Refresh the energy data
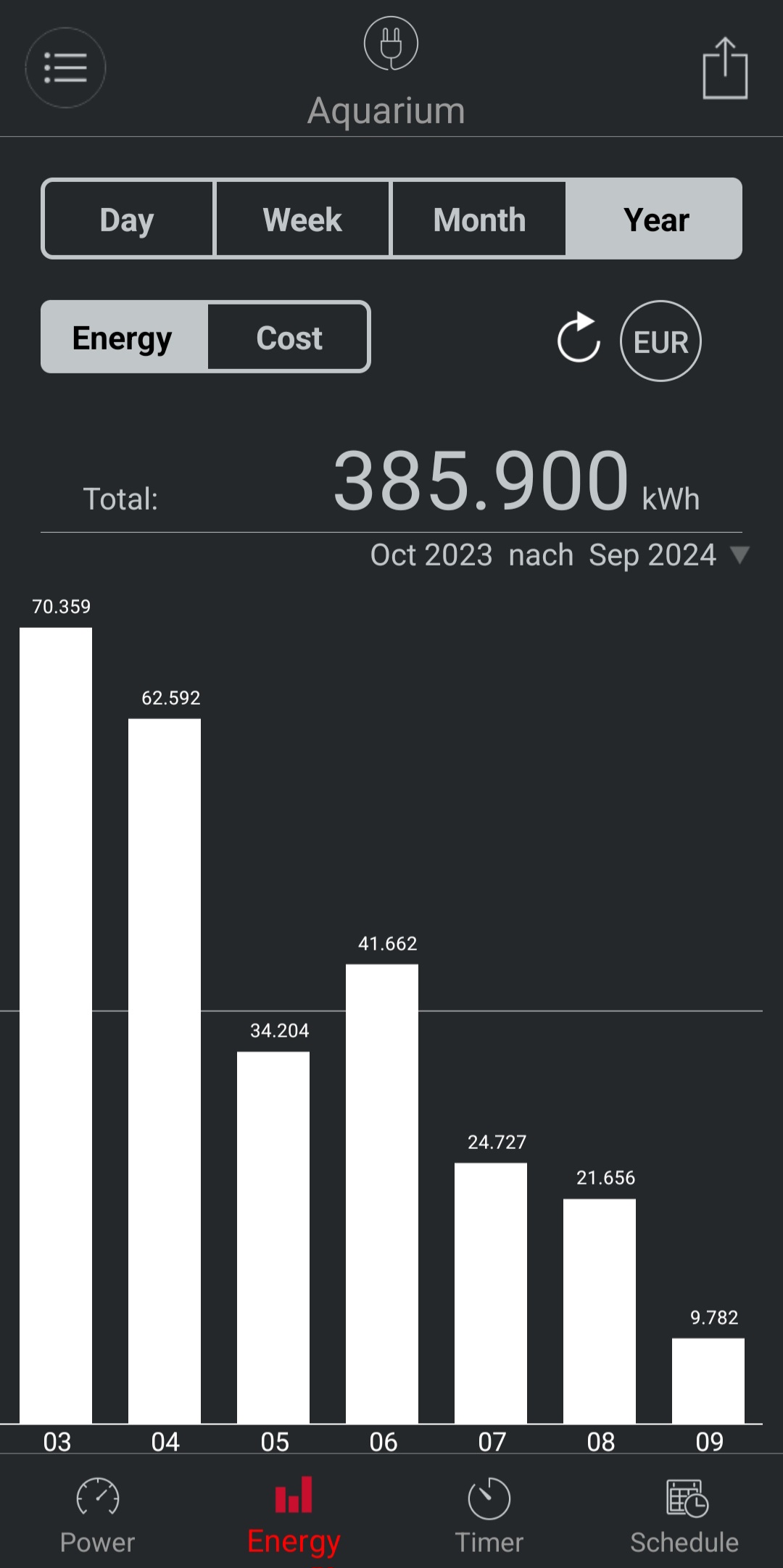 pyautogui.click(x=578, y=340)
